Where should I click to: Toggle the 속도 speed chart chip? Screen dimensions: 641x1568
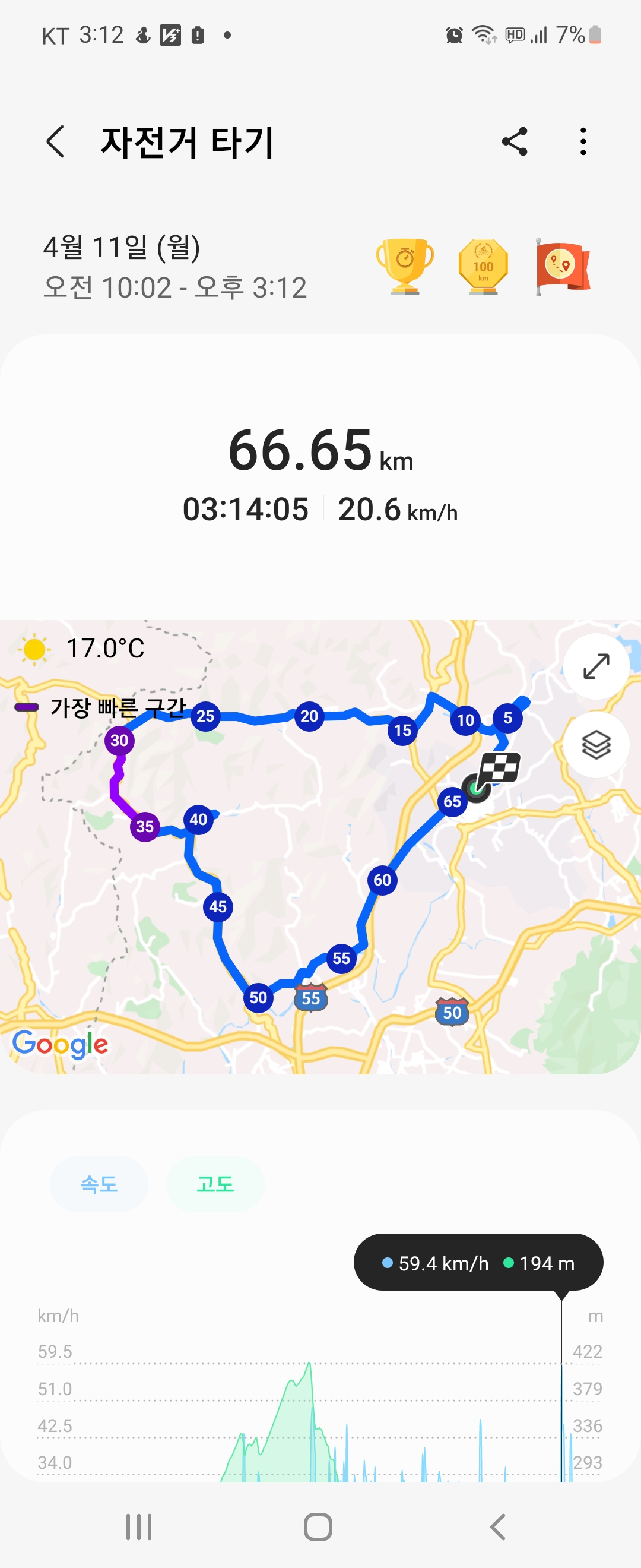pos(99,1184)
